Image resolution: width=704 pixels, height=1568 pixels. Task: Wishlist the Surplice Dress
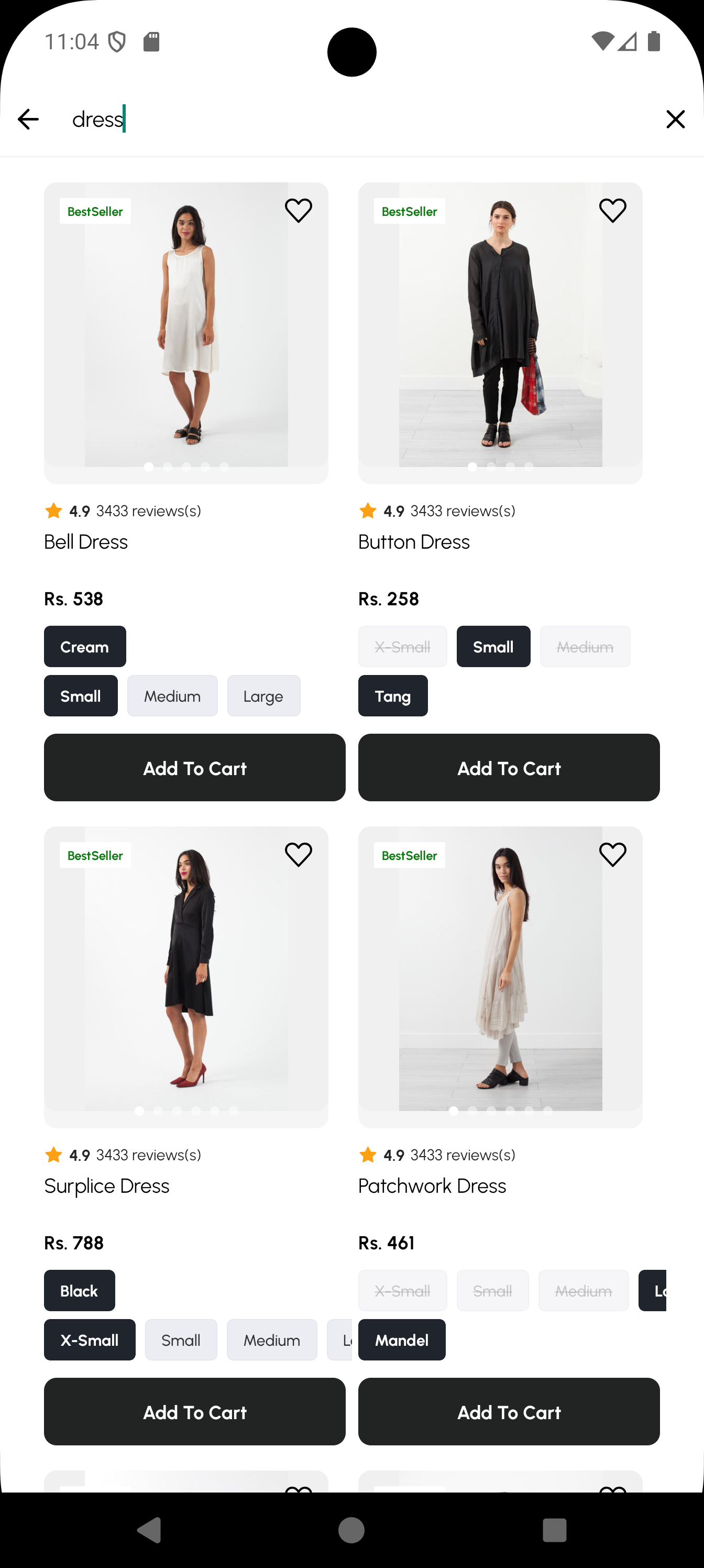(298, 855)
